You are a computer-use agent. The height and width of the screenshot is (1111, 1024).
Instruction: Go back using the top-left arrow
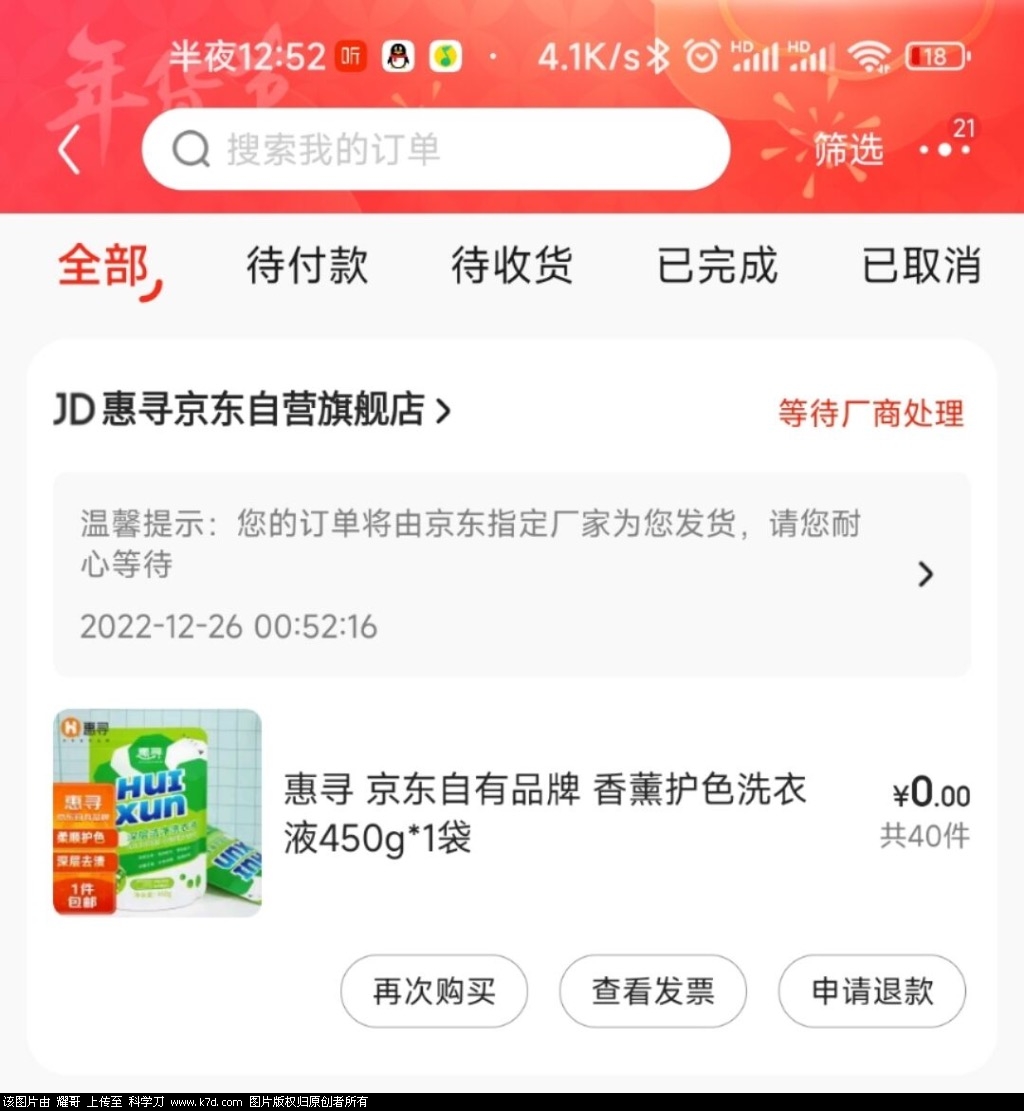pos(68,151)
